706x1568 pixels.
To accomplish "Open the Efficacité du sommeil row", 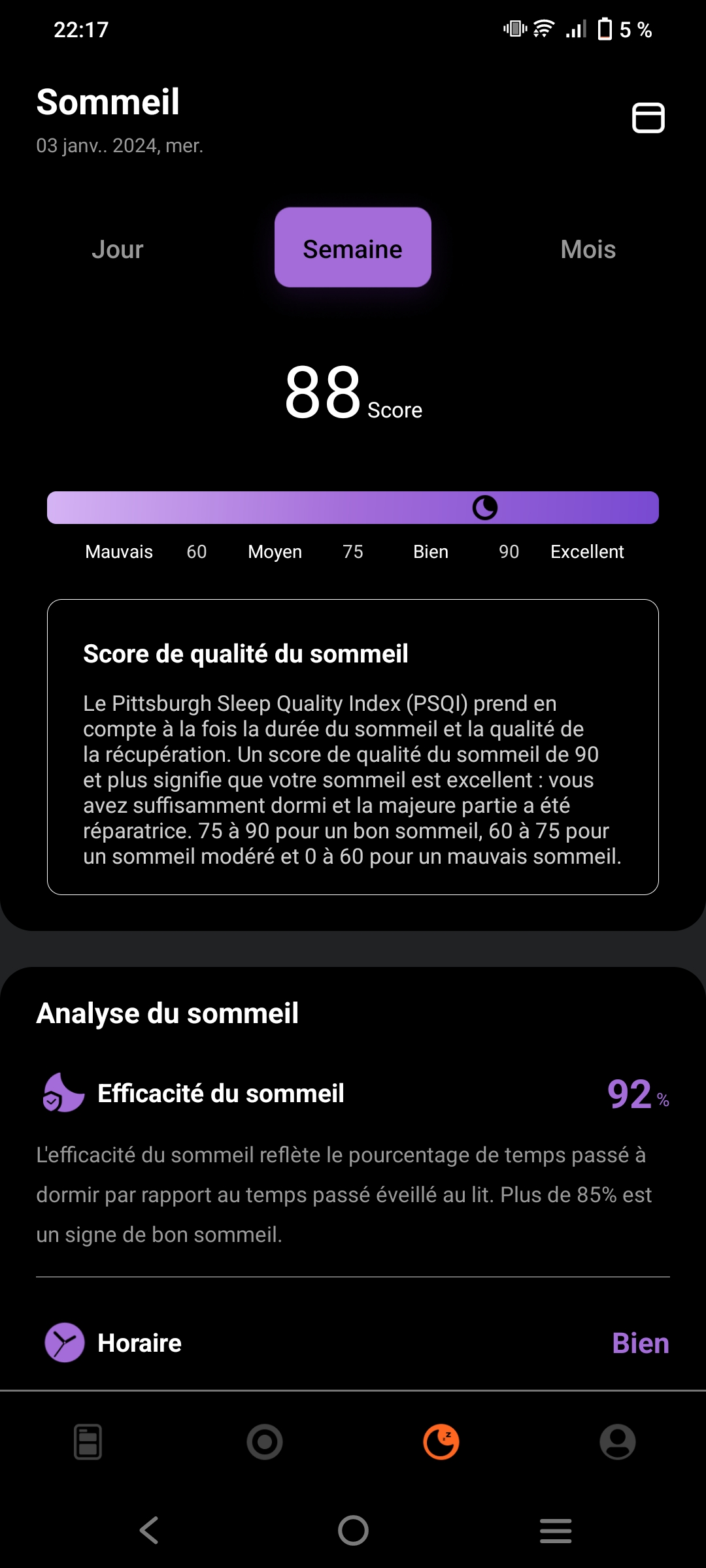I will coord(353,1093).
